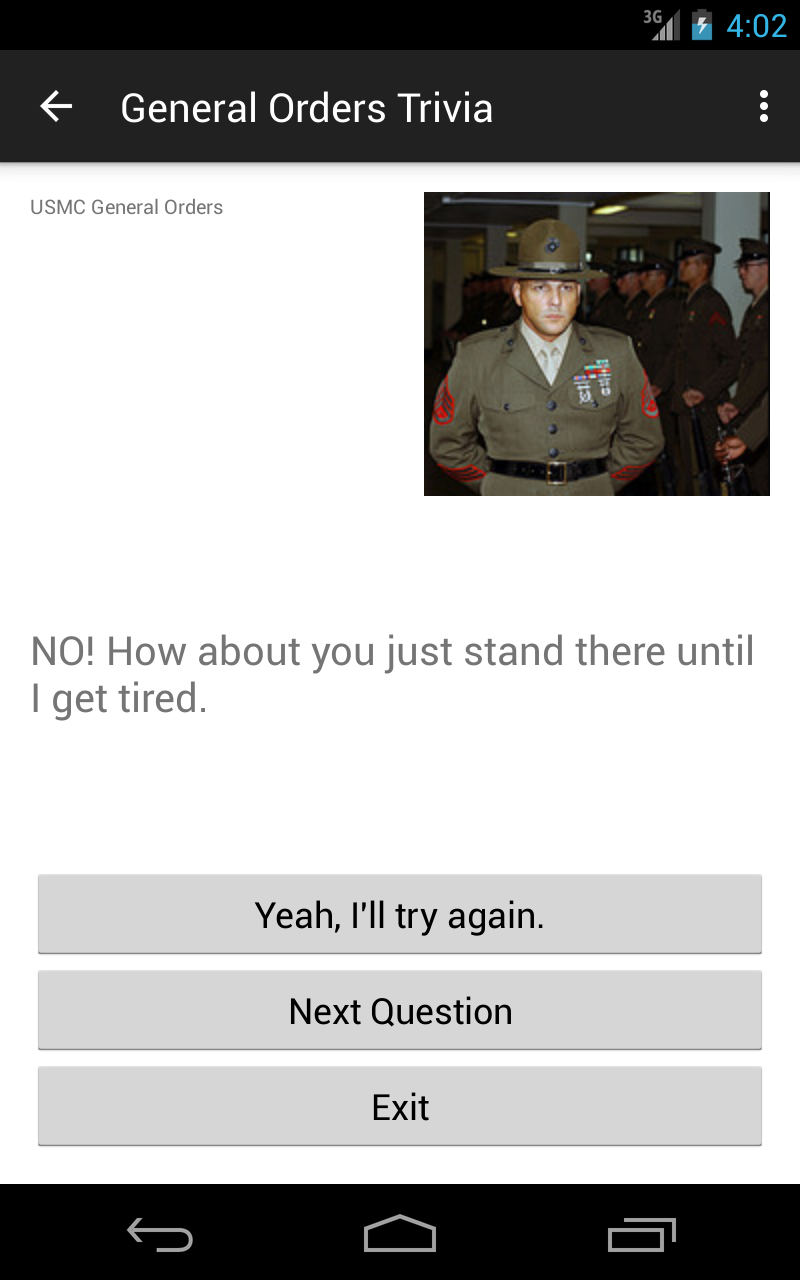Image resolution: width=800 pixels, height=1280 pixels.
Task: Click the clock showing 4:02
Action: [755, 25]
